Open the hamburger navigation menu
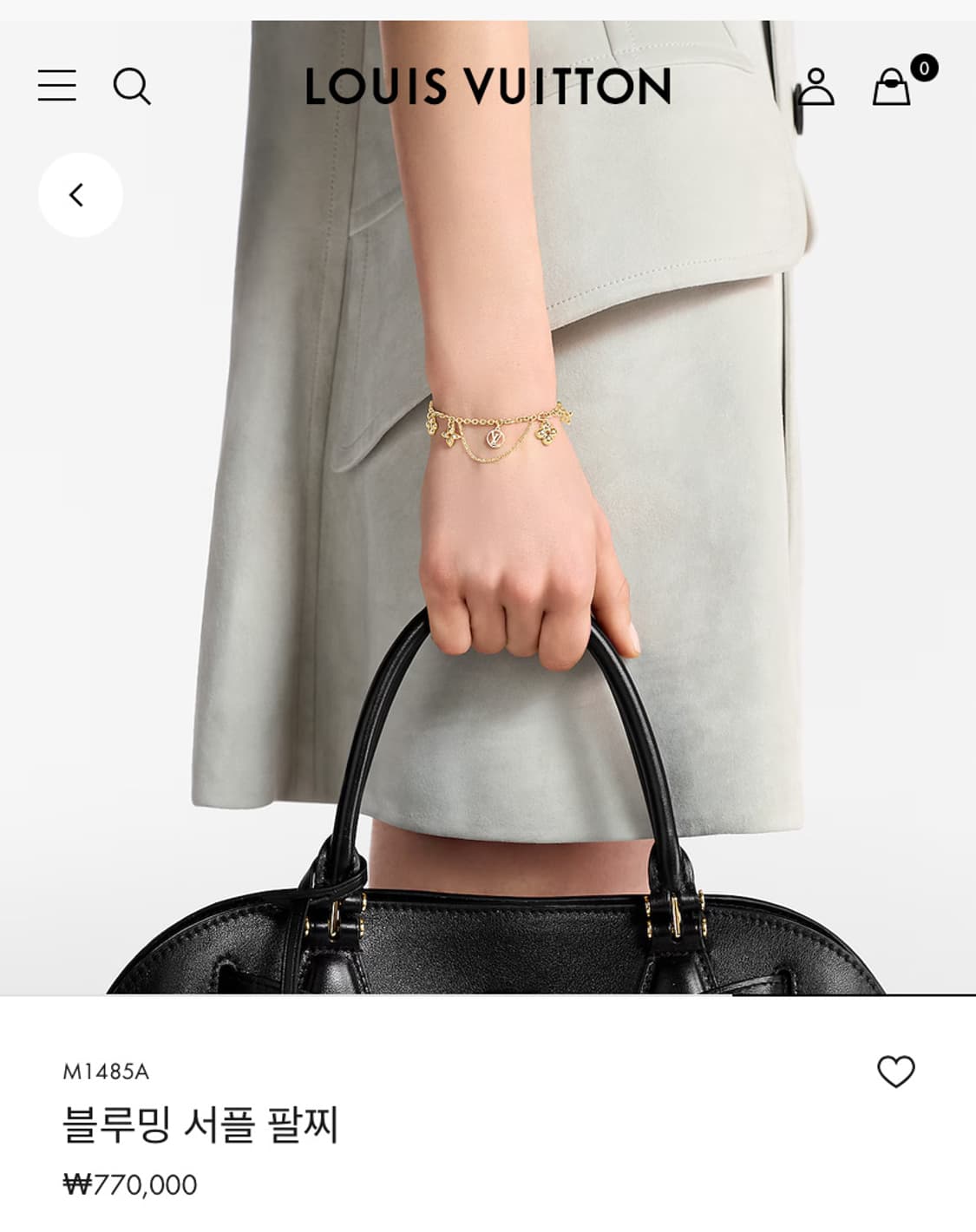Viewport: 976px width, 1232px height. (57, 87)
